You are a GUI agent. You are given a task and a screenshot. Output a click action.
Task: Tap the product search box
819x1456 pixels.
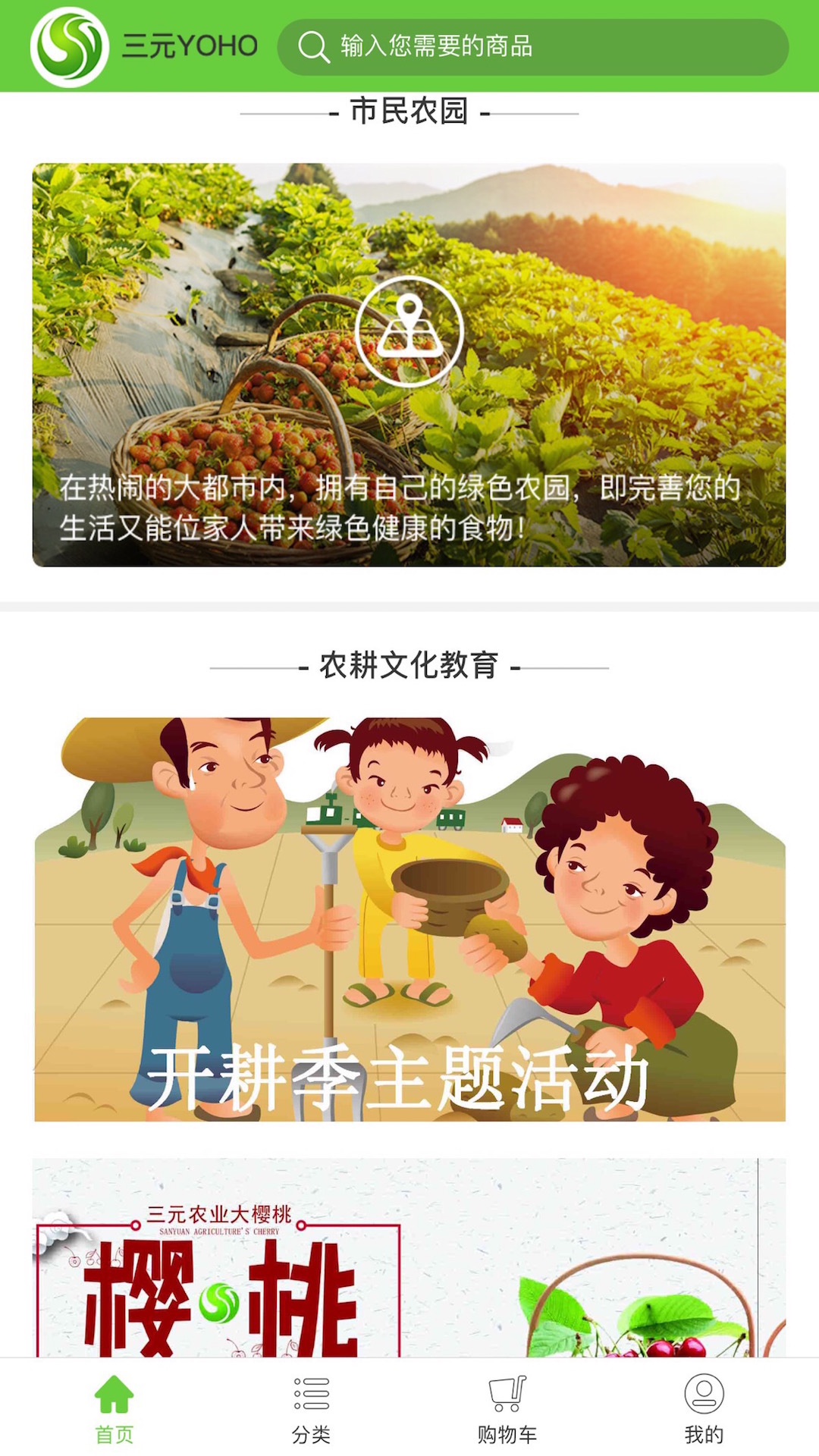[x=532, y=47]
